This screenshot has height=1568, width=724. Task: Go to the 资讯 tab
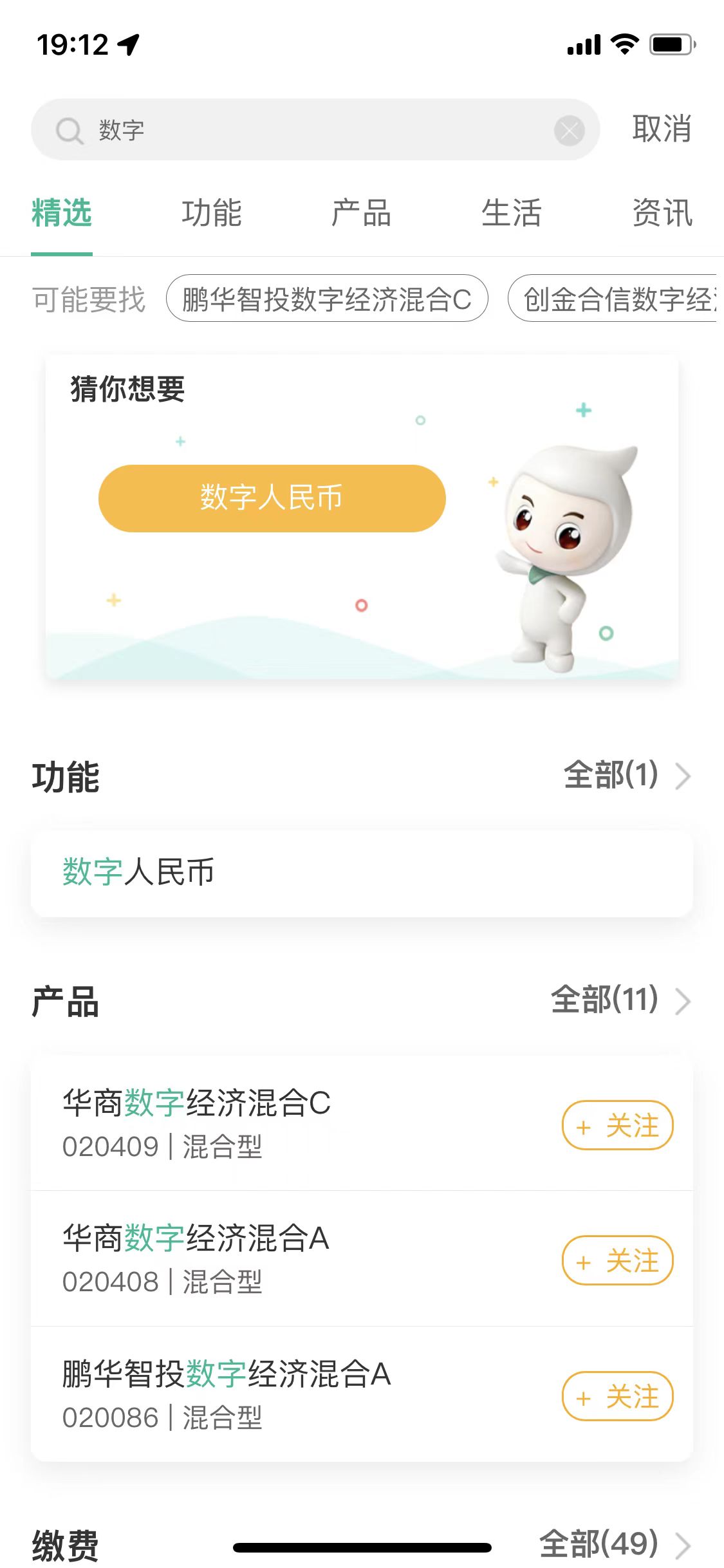pyautogui.click(x=662, y=213)
